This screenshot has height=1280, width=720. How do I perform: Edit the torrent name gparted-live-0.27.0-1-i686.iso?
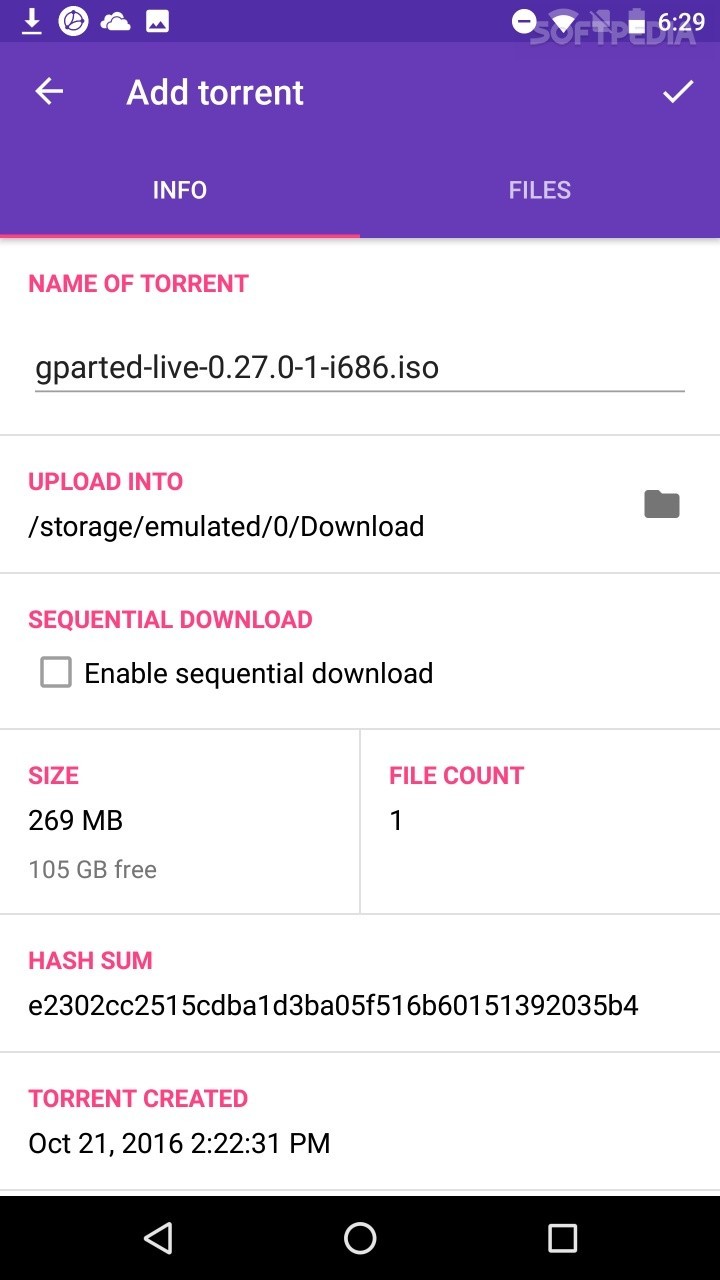236,367
